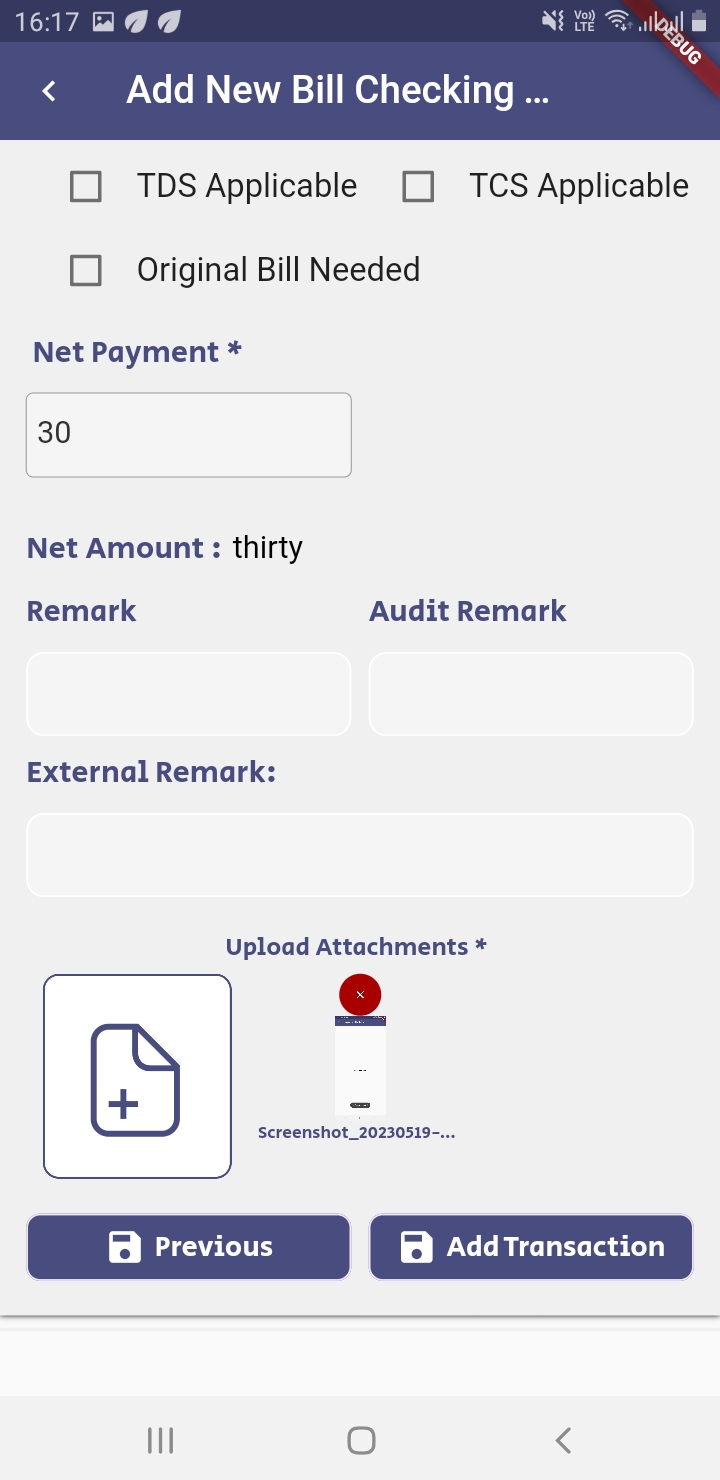Enter text in External Remark field
Viewport: 720px width, 1480px height.
pyautogui.click(x=360, y=855)
